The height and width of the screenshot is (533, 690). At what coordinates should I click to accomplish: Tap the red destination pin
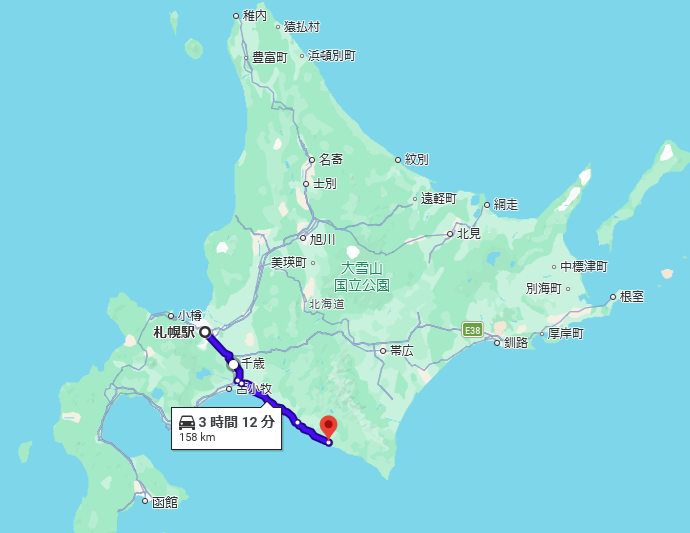[x=329, y=427]
